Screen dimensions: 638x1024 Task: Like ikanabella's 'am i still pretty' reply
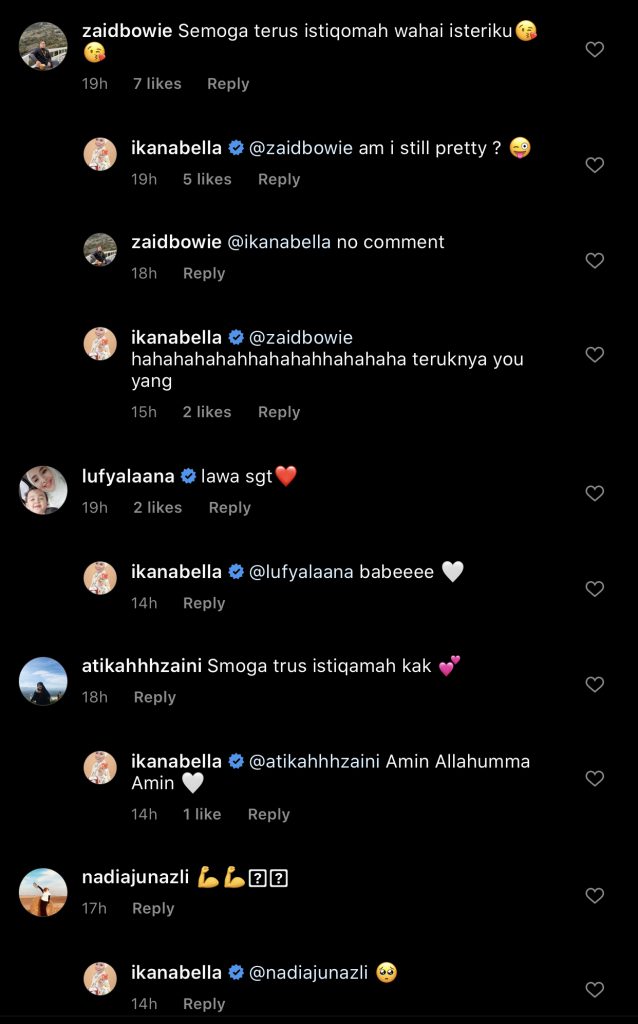[x=594, y=165]
